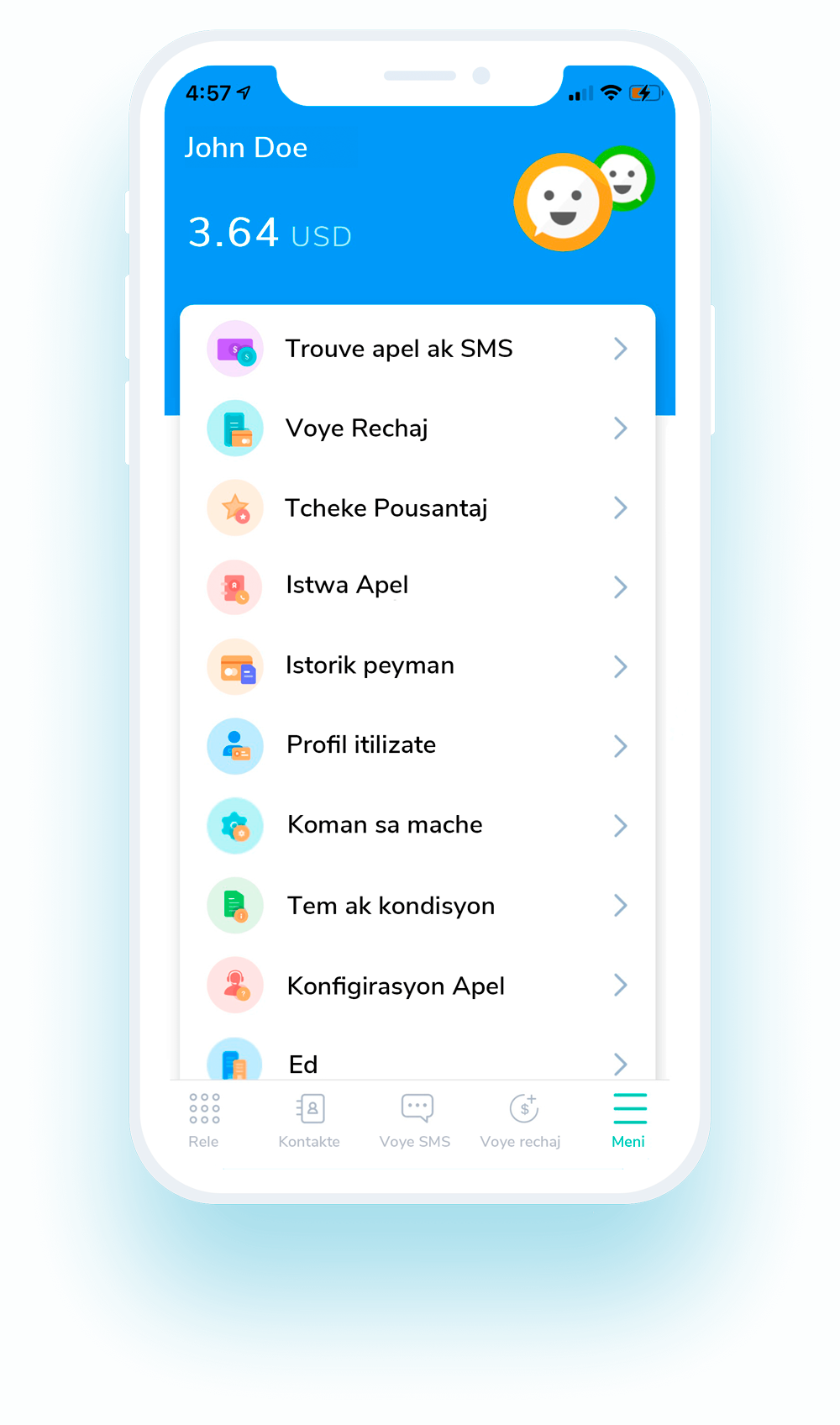The height and width of the screenshot is (1425, 840).
Task: Open Trouve apel ak SMS
Action: click(x=417, y=349)
